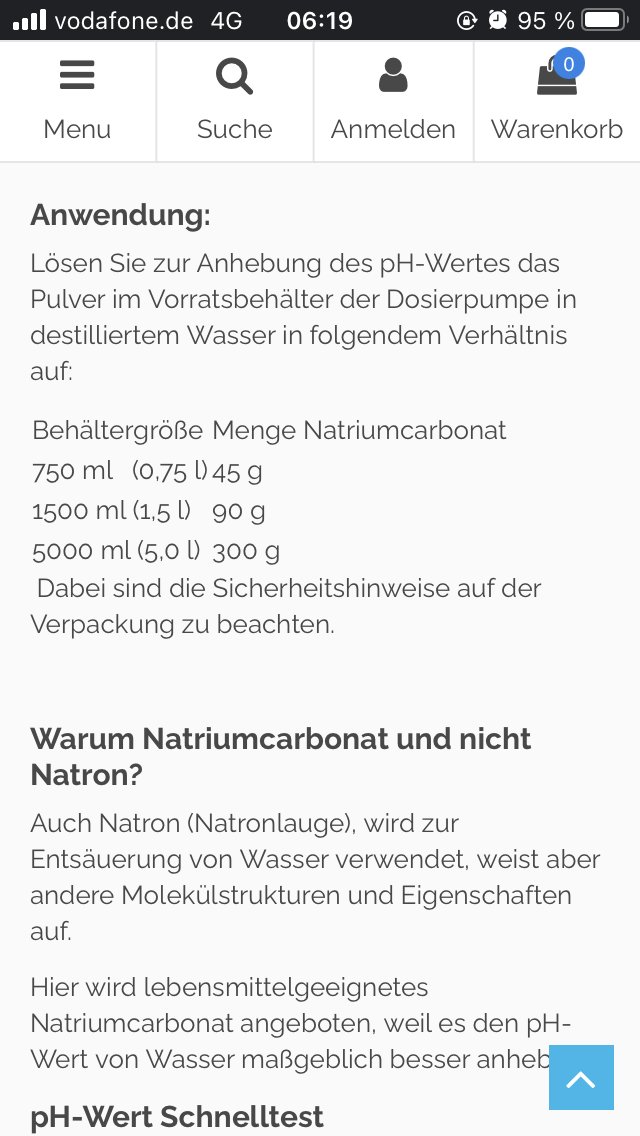Viewport: 640px width, 1136px height.
Task: Open the Suche search option
Action: 235,100
